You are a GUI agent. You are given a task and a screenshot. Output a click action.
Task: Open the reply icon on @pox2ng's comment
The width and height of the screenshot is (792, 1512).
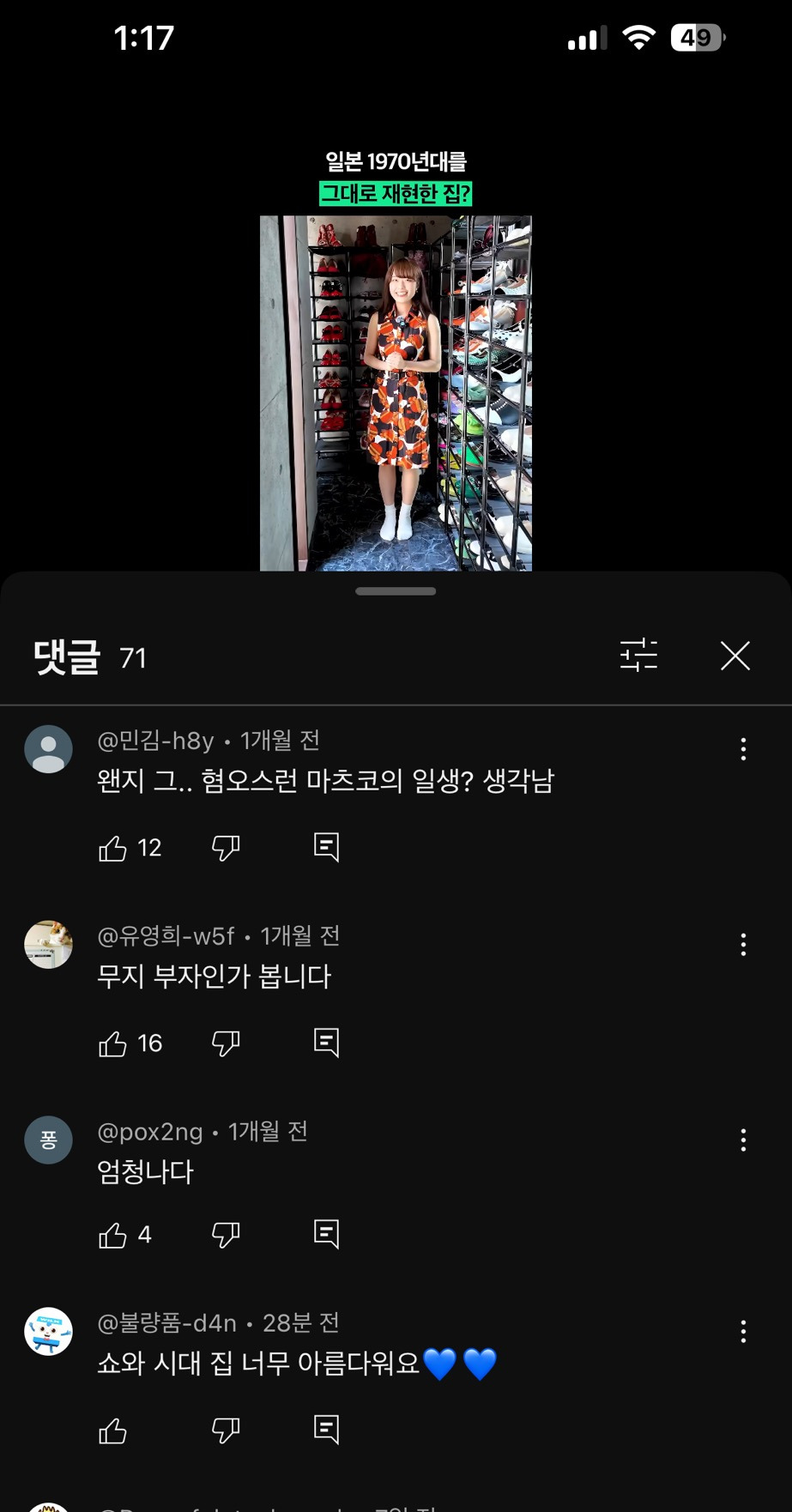tap(326, 1233)
